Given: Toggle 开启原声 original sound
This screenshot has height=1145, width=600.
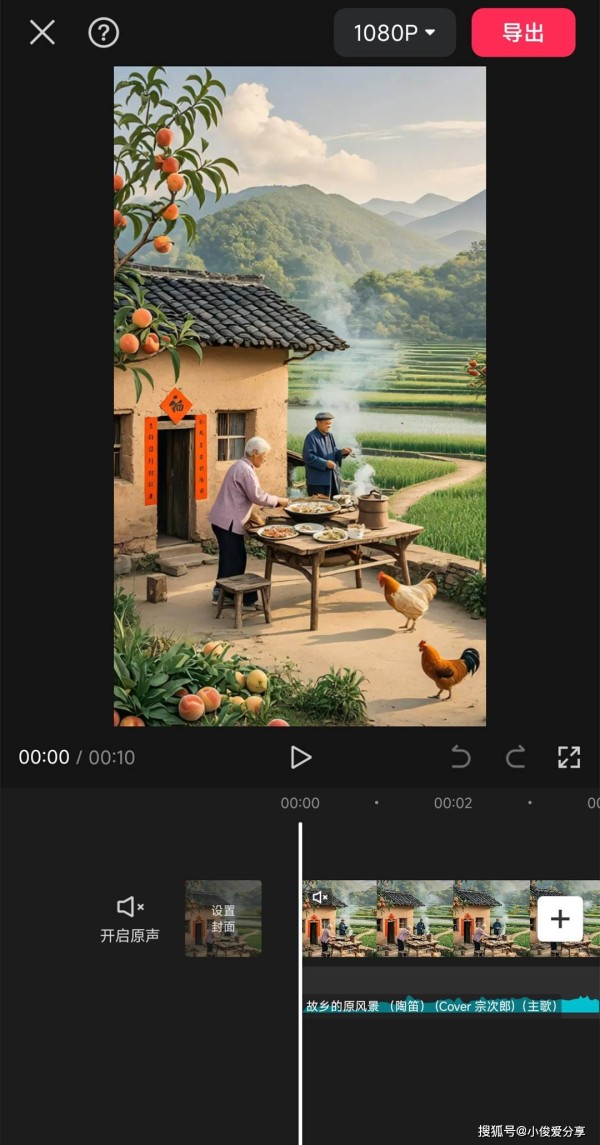Looking at the screenshot, I should click(129, 919).
